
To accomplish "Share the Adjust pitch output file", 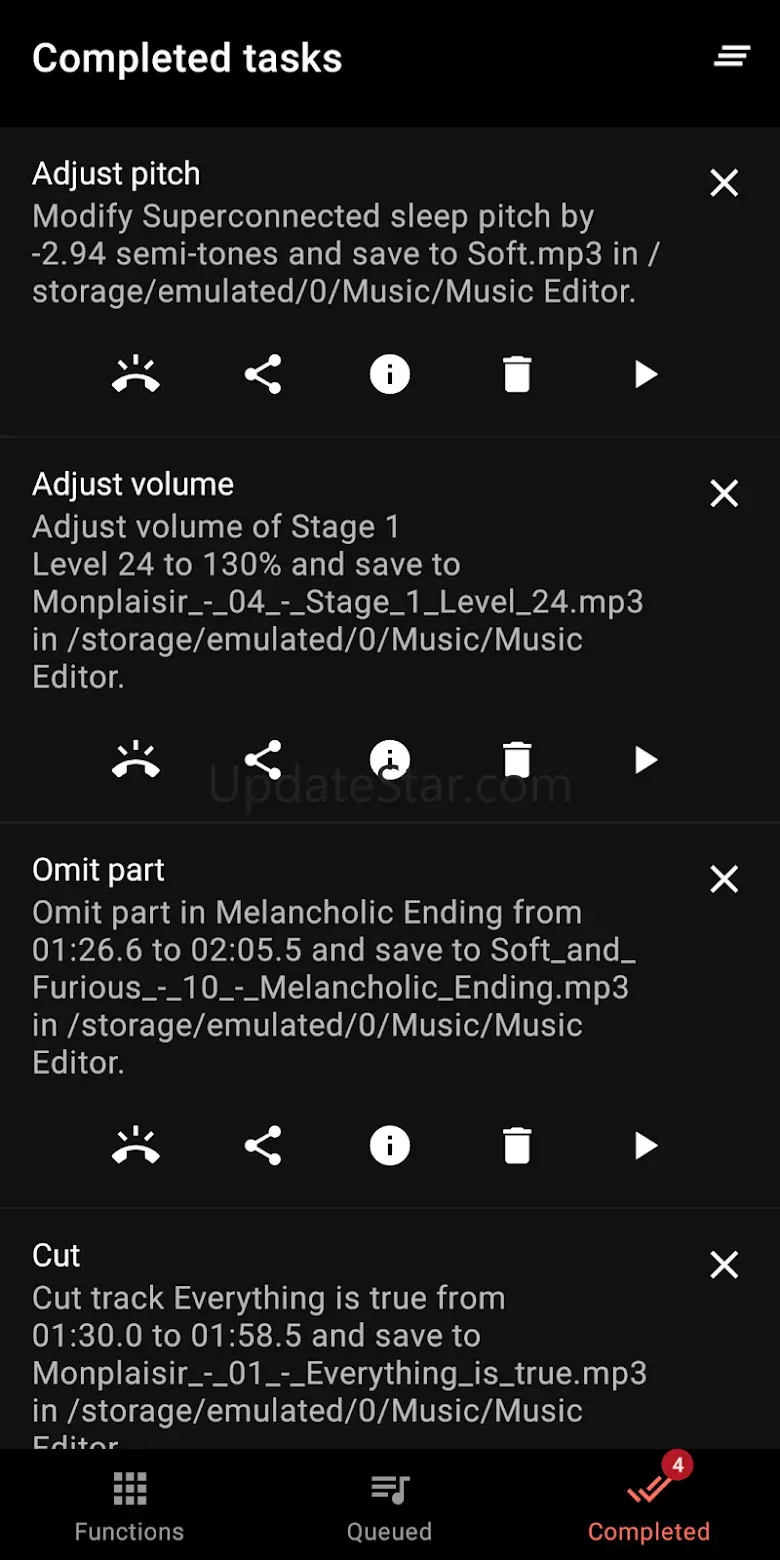I will tap(263, 375).
